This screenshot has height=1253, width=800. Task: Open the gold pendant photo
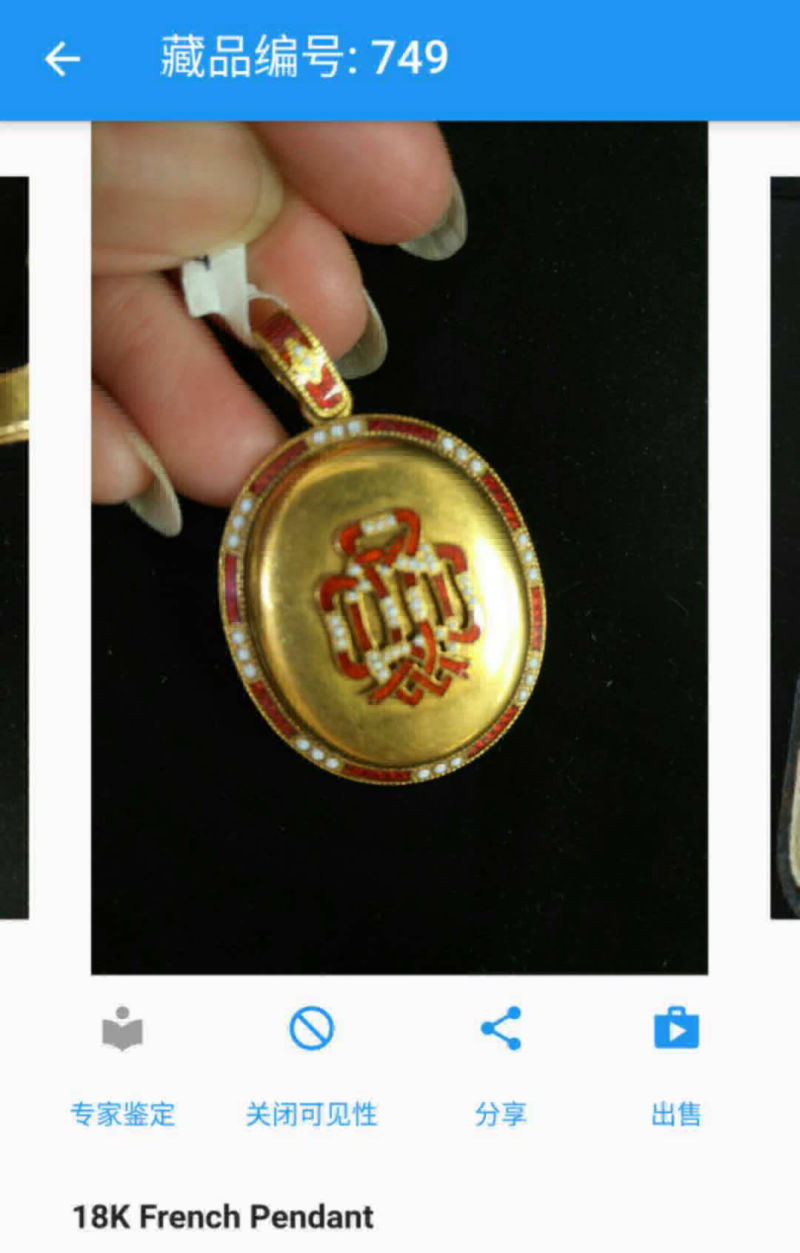399,547
